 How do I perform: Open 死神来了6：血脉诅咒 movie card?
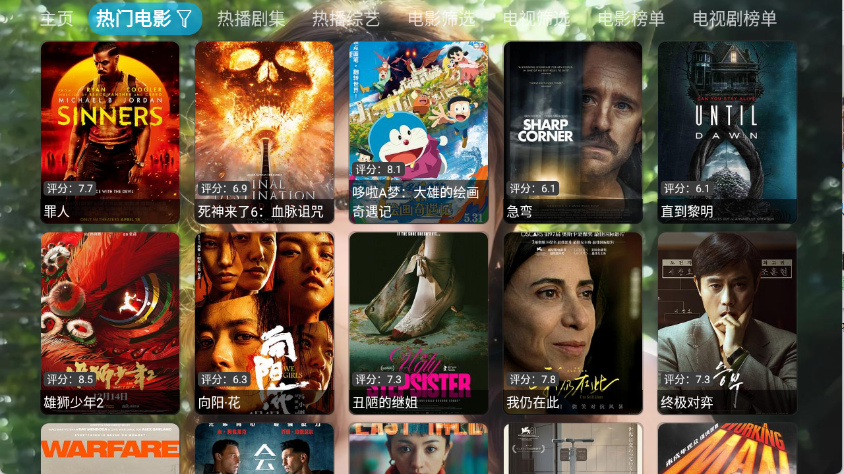tap(264, 130)
